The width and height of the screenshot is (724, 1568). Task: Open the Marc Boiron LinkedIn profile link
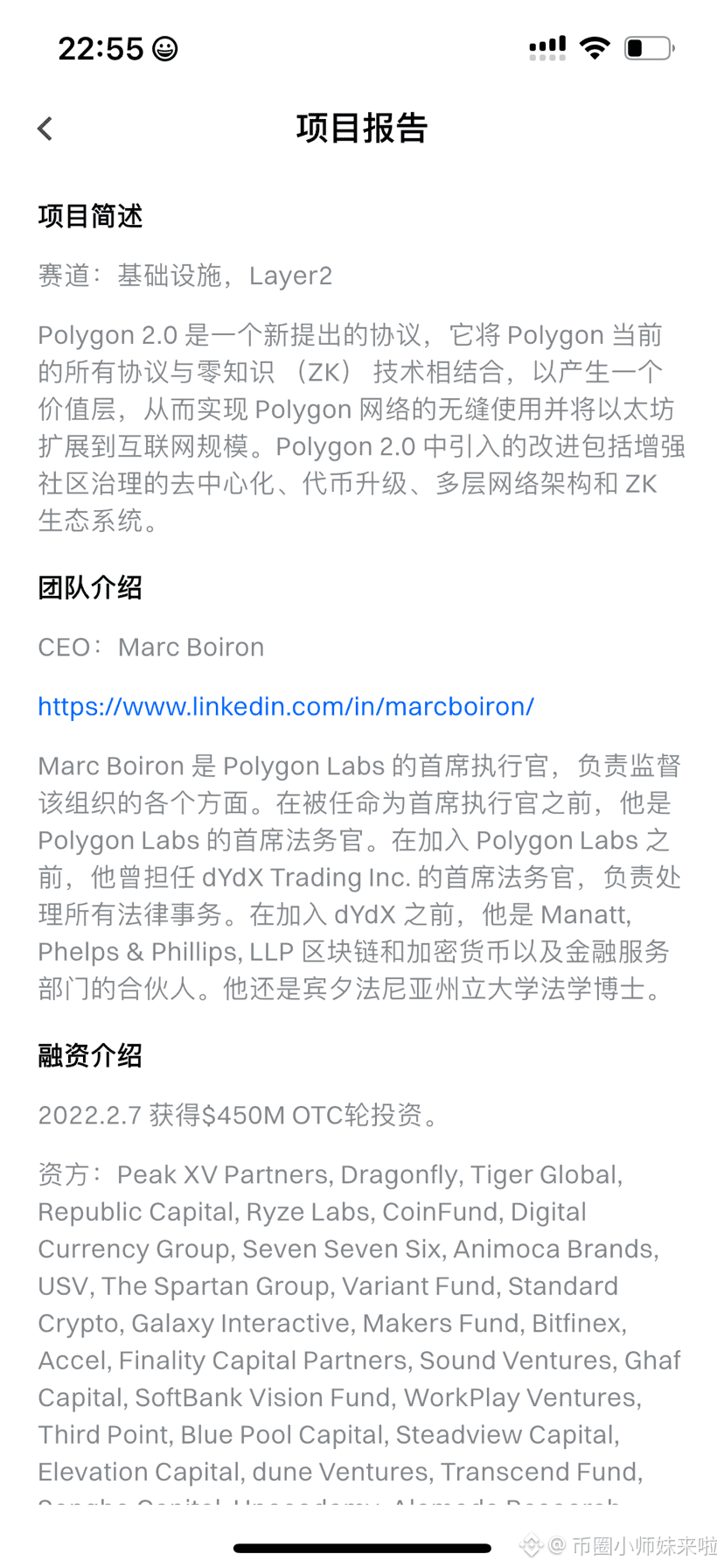285,705
